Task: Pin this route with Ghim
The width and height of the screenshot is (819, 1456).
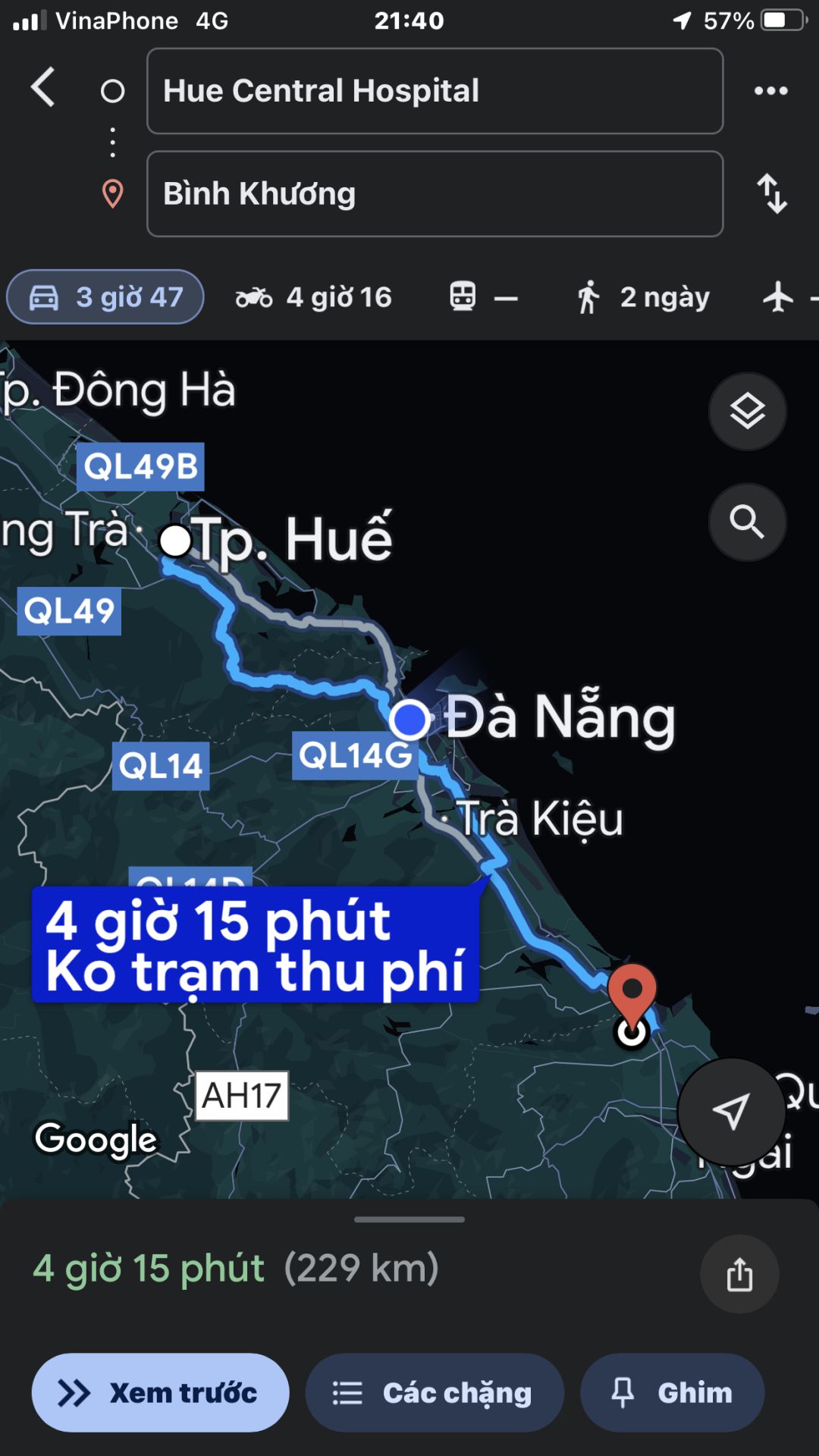Action: (672, 1393)
